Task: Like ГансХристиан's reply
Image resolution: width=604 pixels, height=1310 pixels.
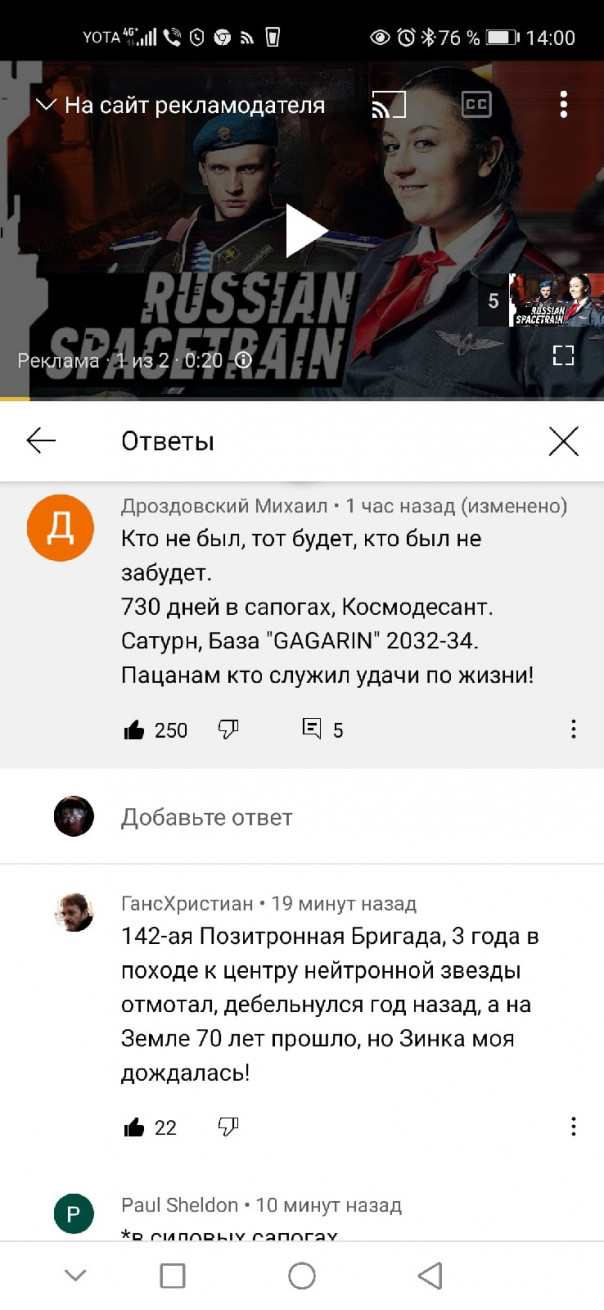Action: (134, 1128)
